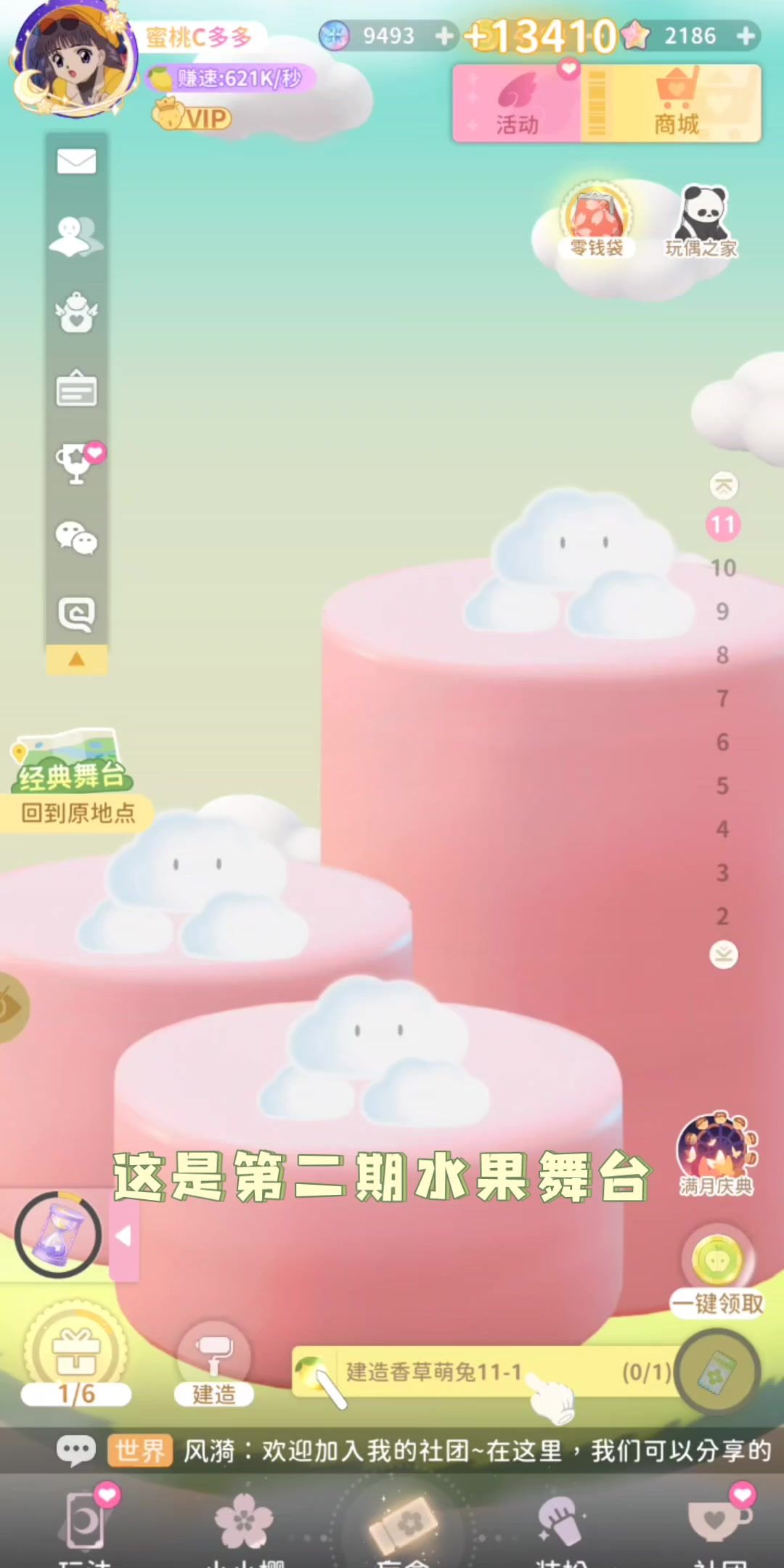The width and height of the screenshot is (784, 1568).
Task: Open the 商城 shop
Action: point(677,104)
